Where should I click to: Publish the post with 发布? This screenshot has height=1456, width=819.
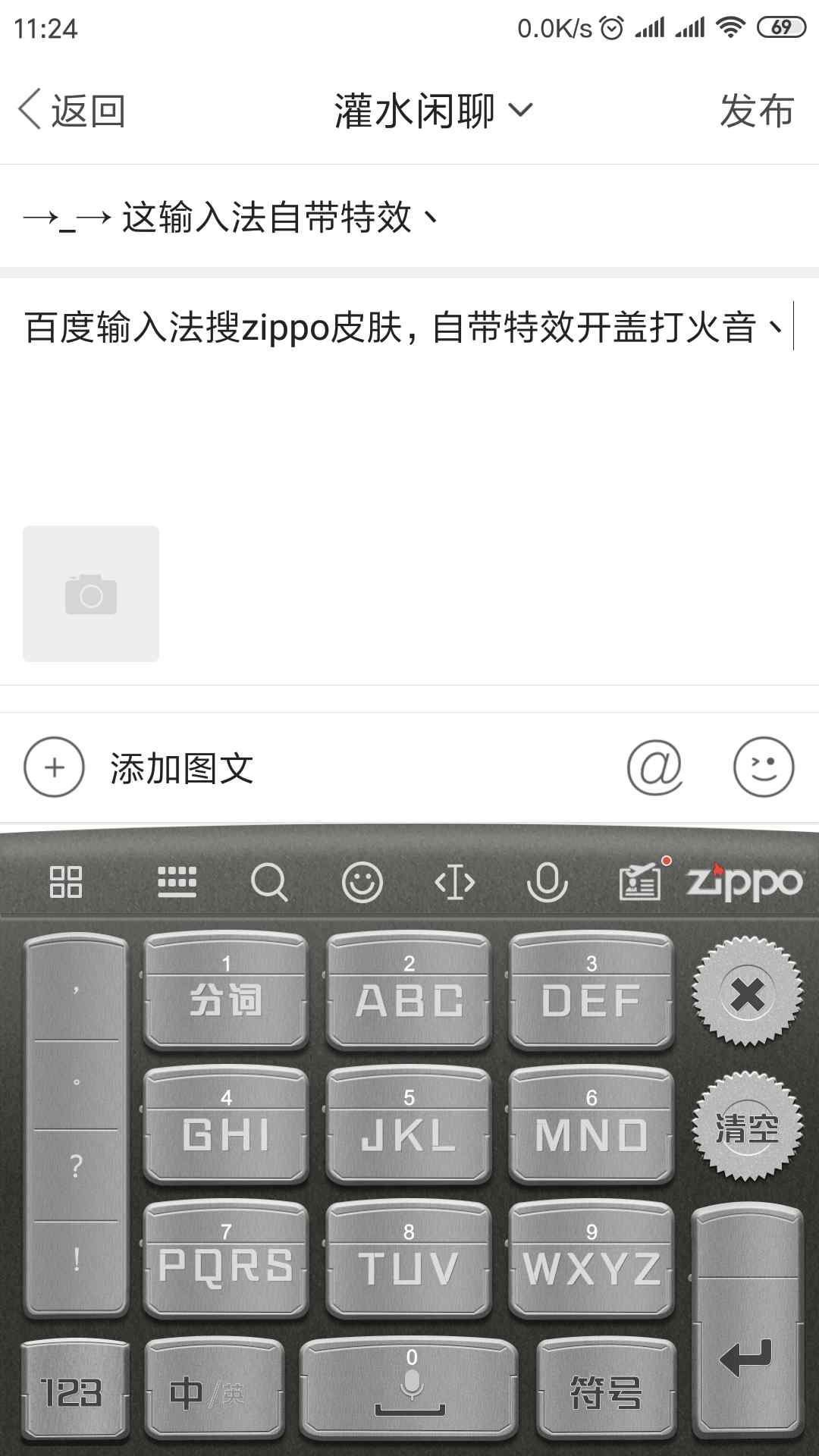click(x=756, y=111)
